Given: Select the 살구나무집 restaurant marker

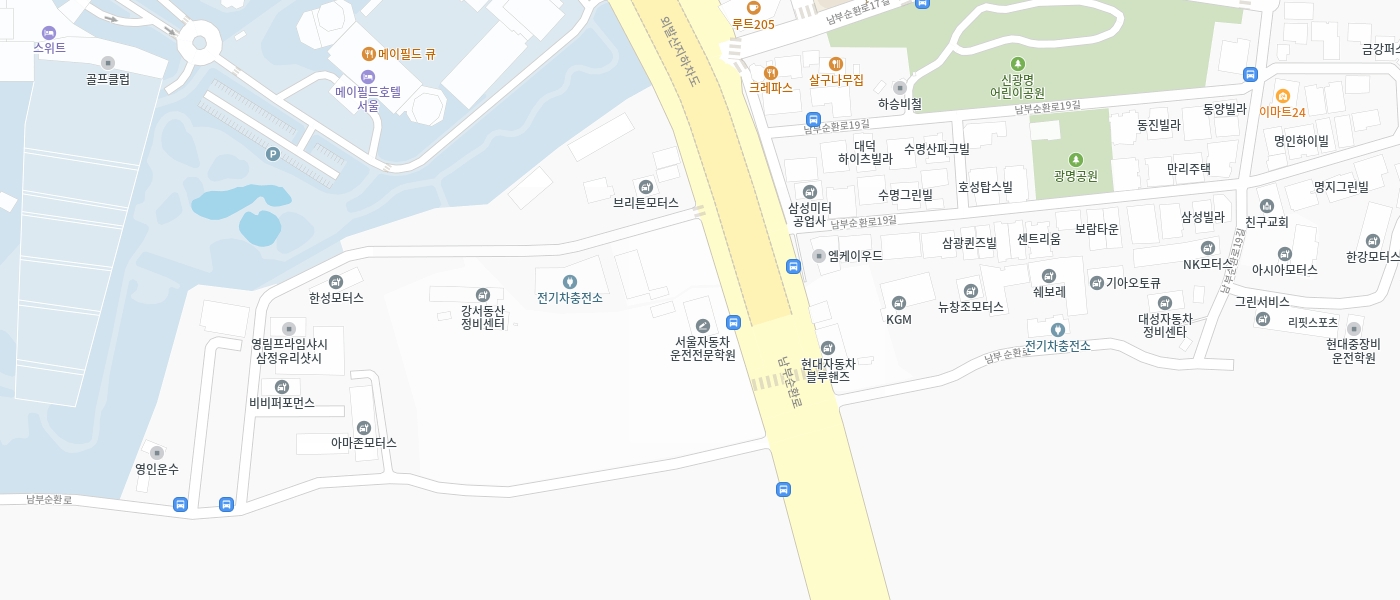Looking at the screenshot, I should [836, 64].
